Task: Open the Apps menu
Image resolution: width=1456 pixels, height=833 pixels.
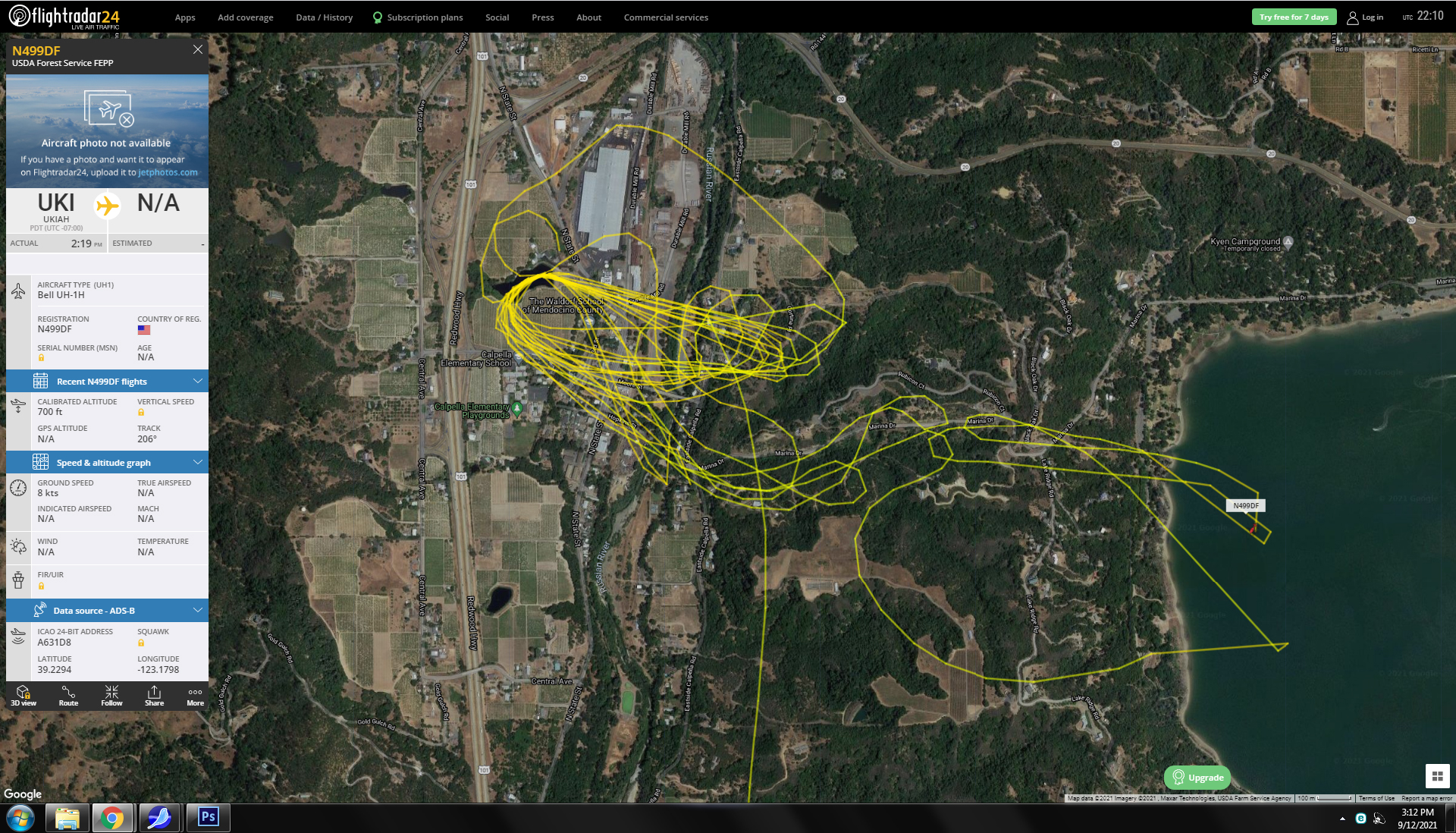Action: pyautogui.click(x=185, y=17)
